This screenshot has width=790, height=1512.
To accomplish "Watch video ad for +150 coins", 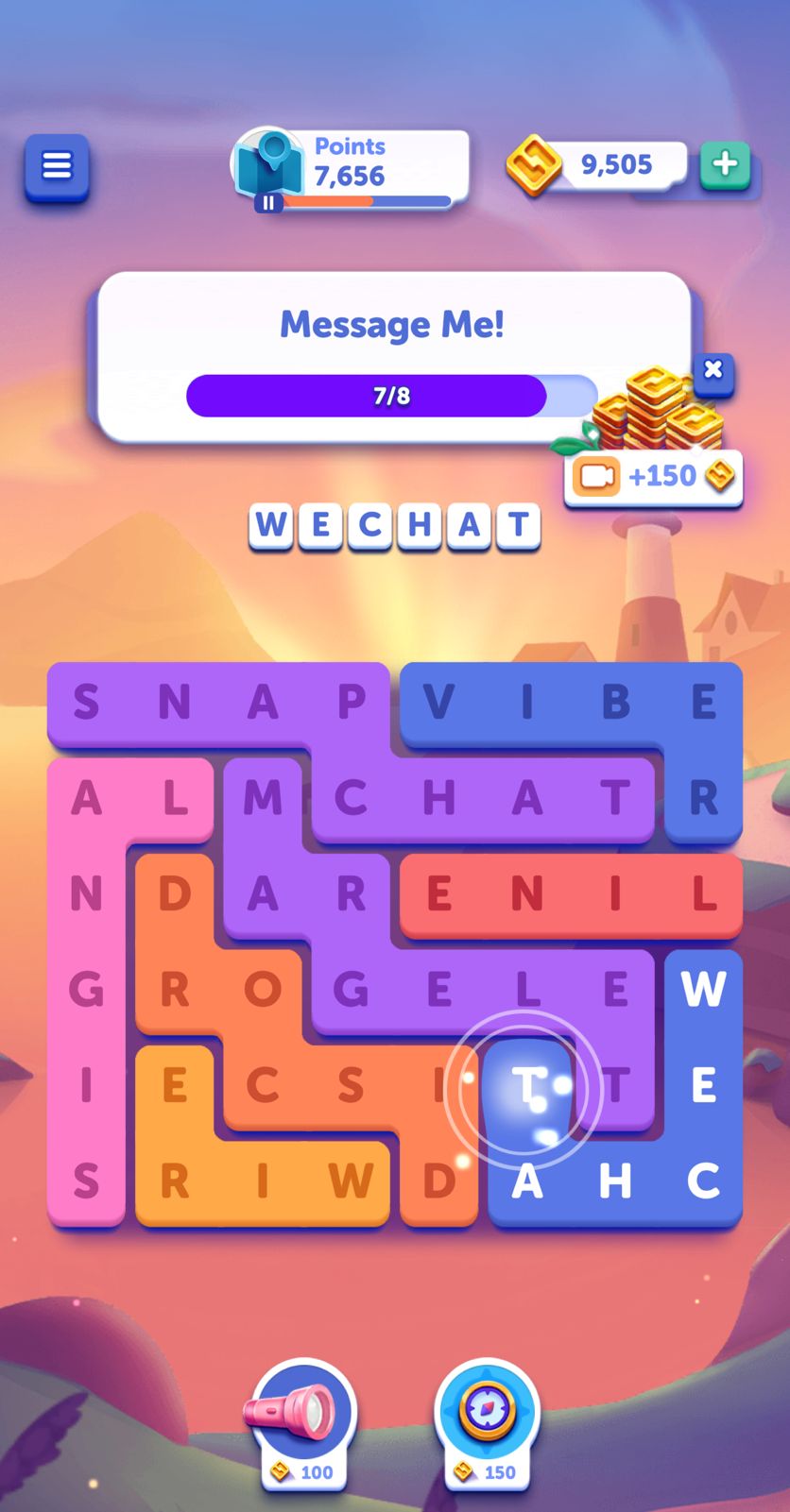I will point(654,476).
